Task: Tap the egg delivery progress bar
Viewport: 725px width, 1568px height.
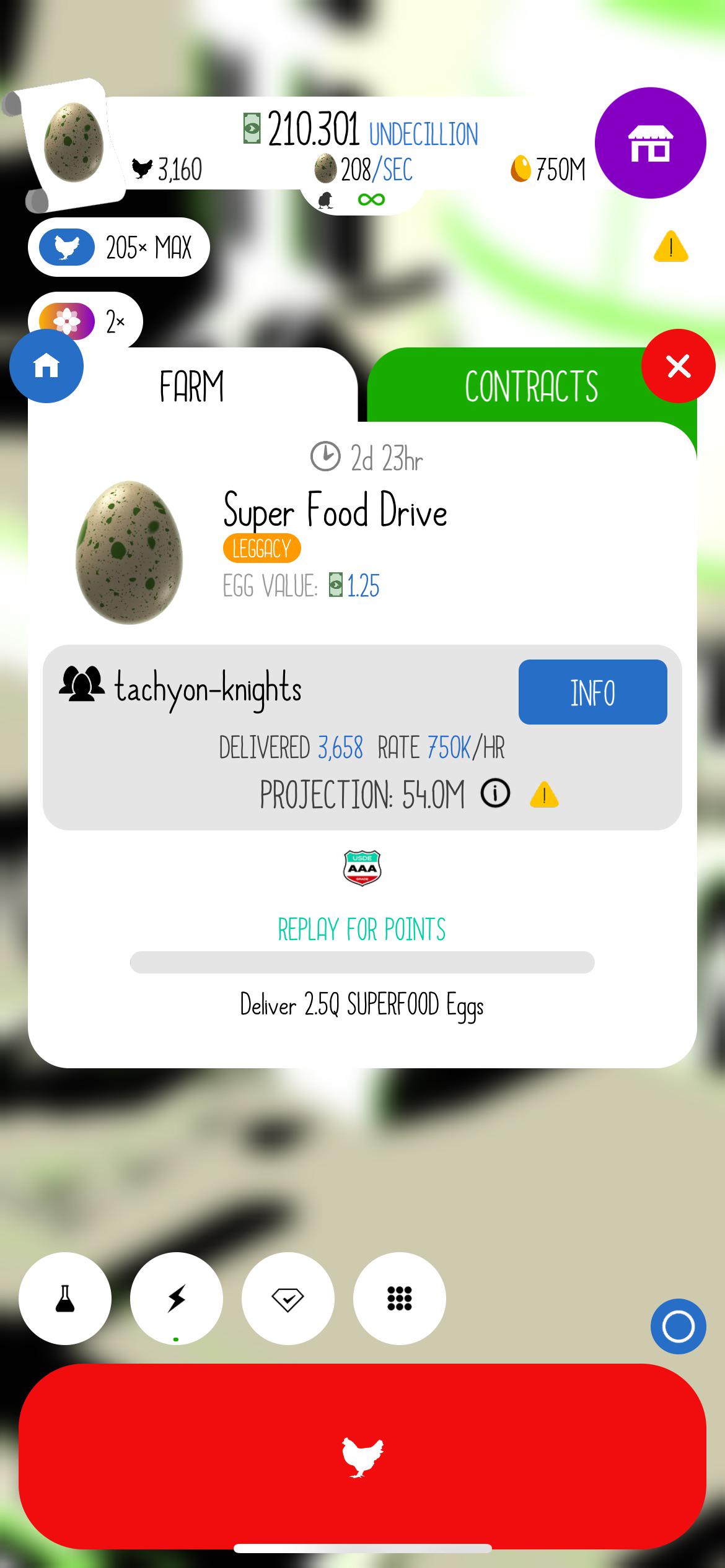Action: (362, 962)
